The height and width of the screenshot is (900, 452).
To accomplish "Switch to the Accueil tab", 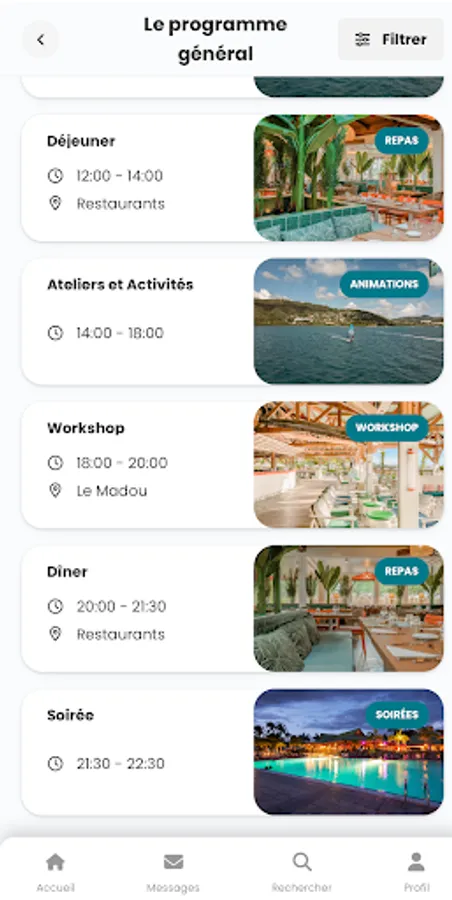I will tap(56, 872).
